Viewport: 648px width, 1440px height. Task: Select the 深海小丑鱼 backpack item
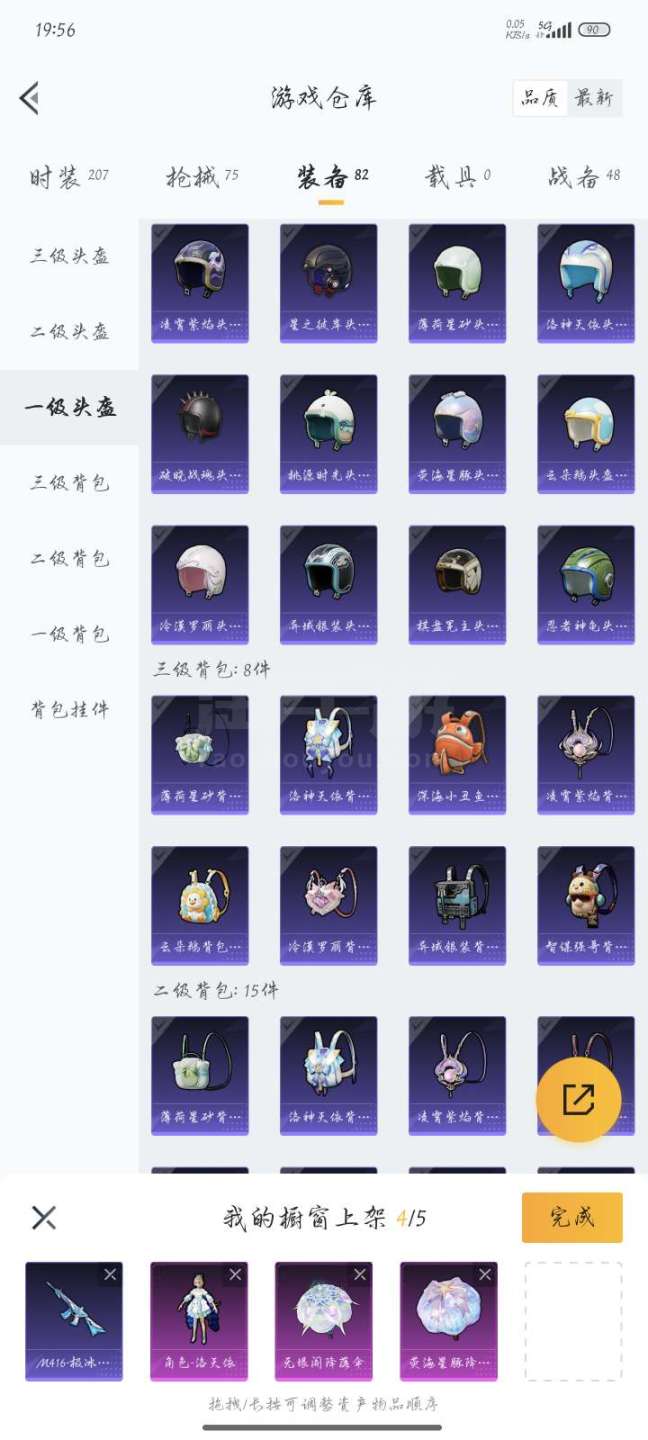pos(457,754)
